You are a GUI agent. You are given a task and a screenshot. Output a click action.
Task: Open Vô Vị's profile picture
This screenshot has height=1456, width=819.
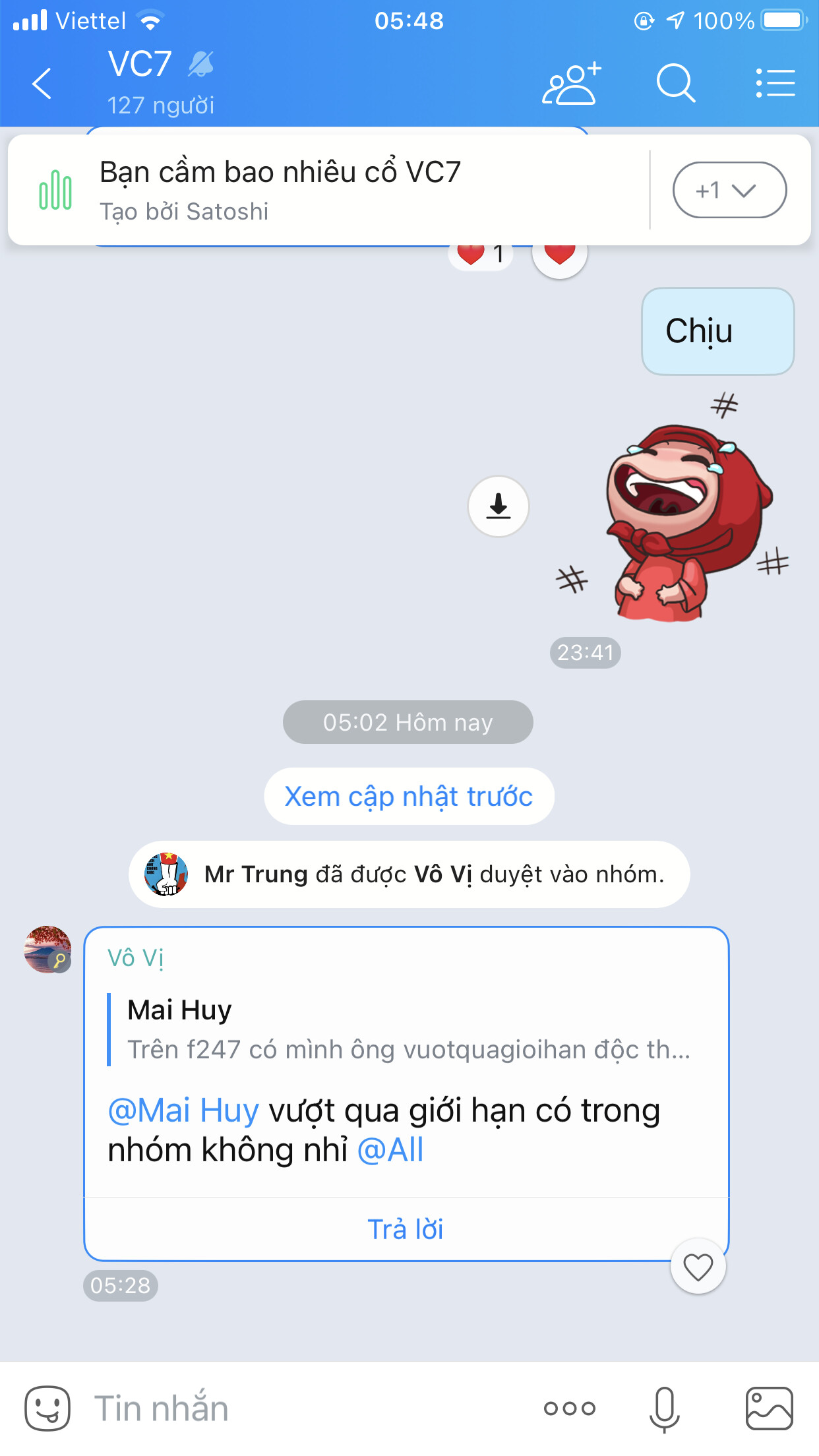[x=47, y=950]
